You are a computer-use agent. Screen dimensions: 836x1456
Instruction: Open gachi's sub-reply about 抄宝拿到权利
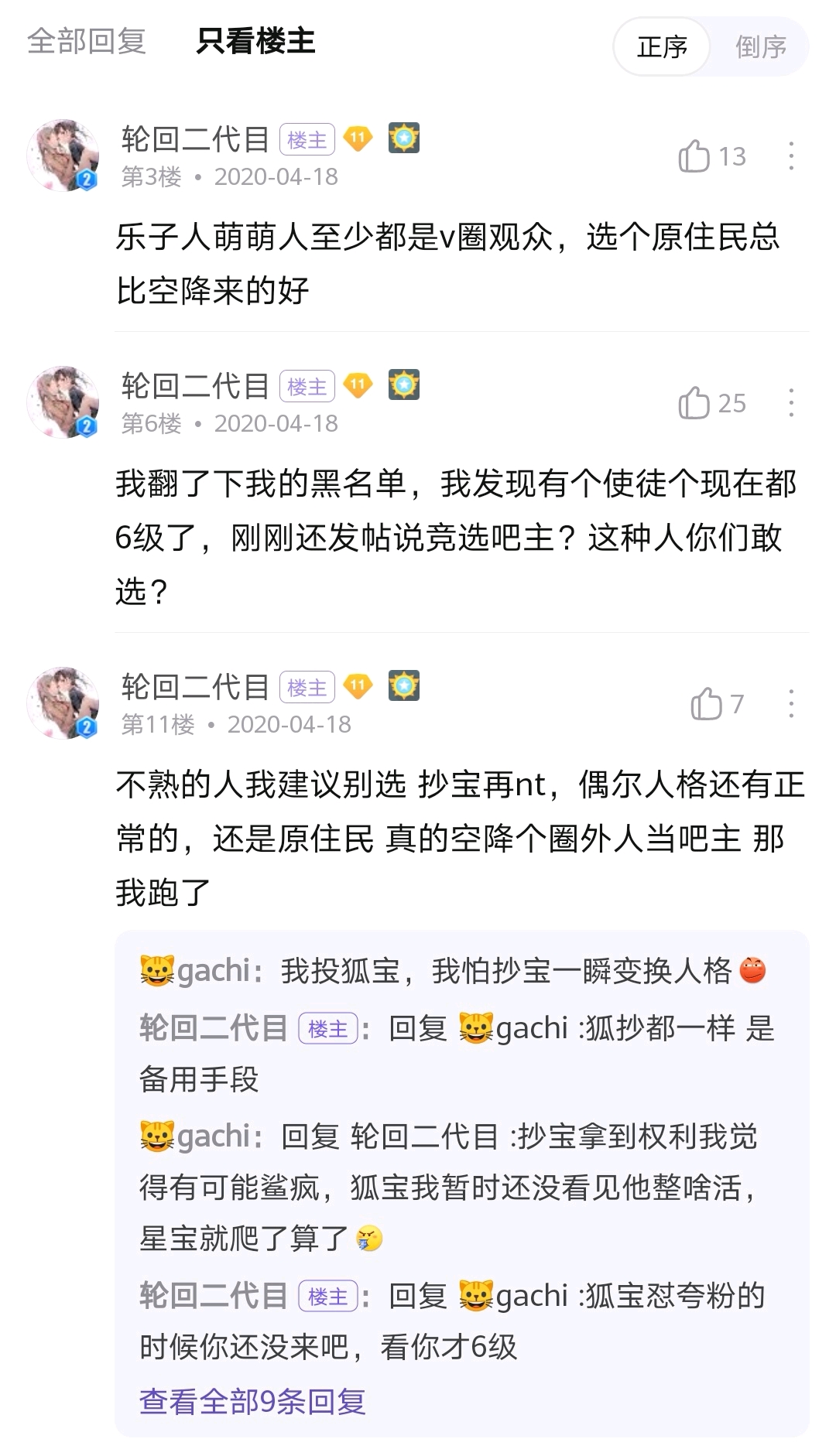(449, 1187)
